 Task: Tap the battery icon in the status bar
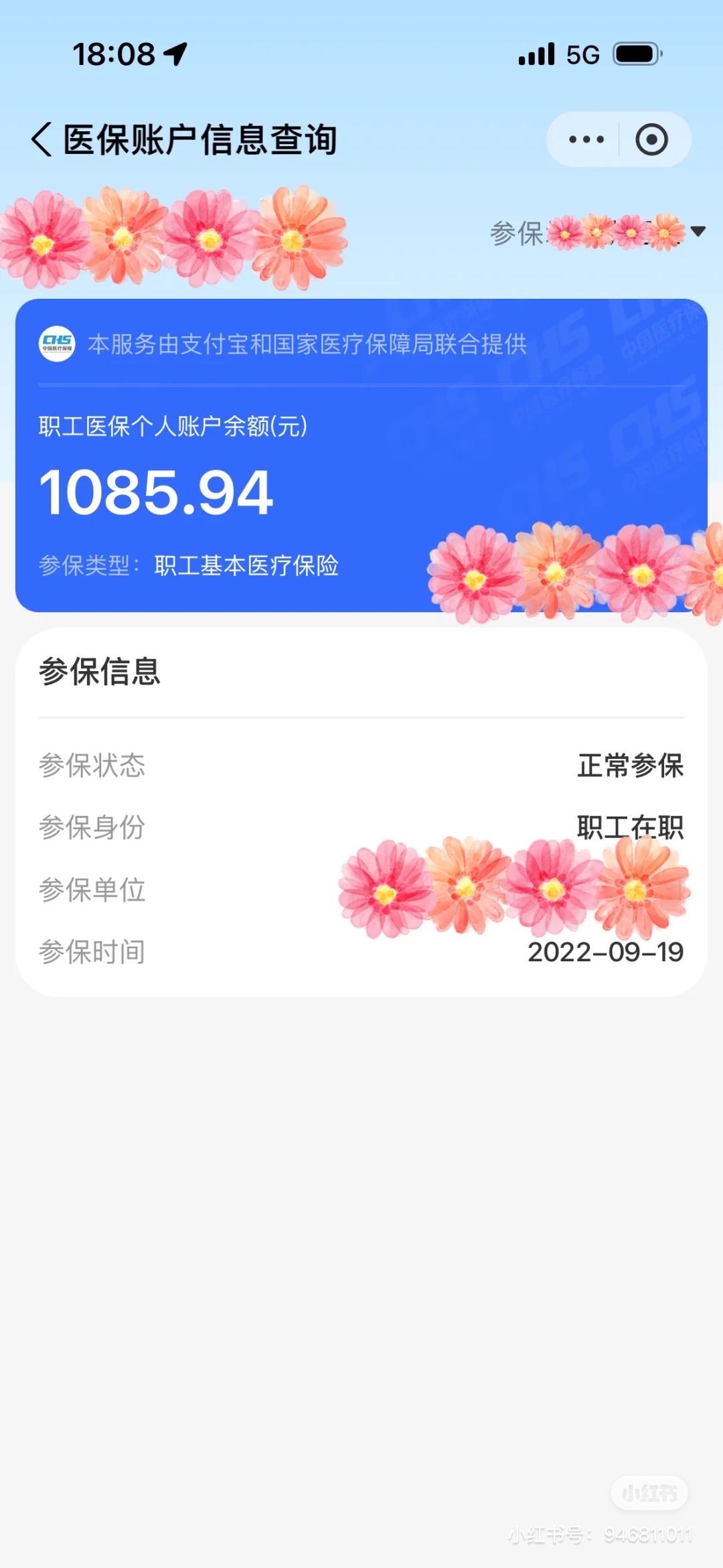[x=634, y=54]
